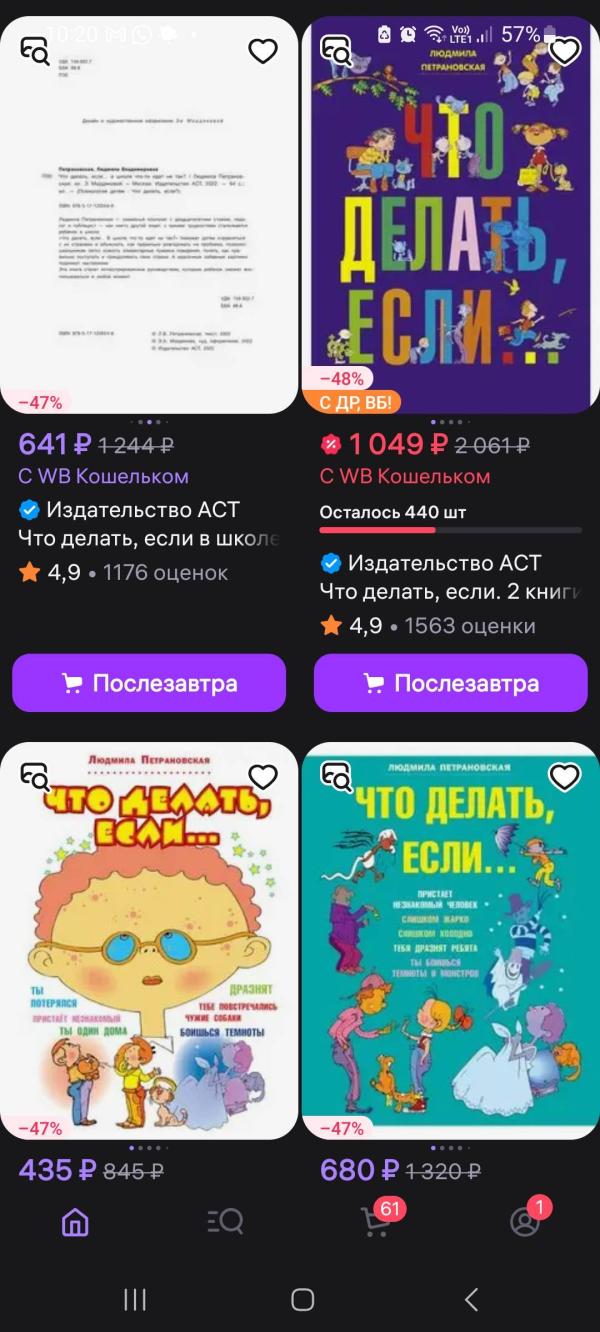
Task: Favorite the 435 ₽ book
Action: click(x=262, y=777)
